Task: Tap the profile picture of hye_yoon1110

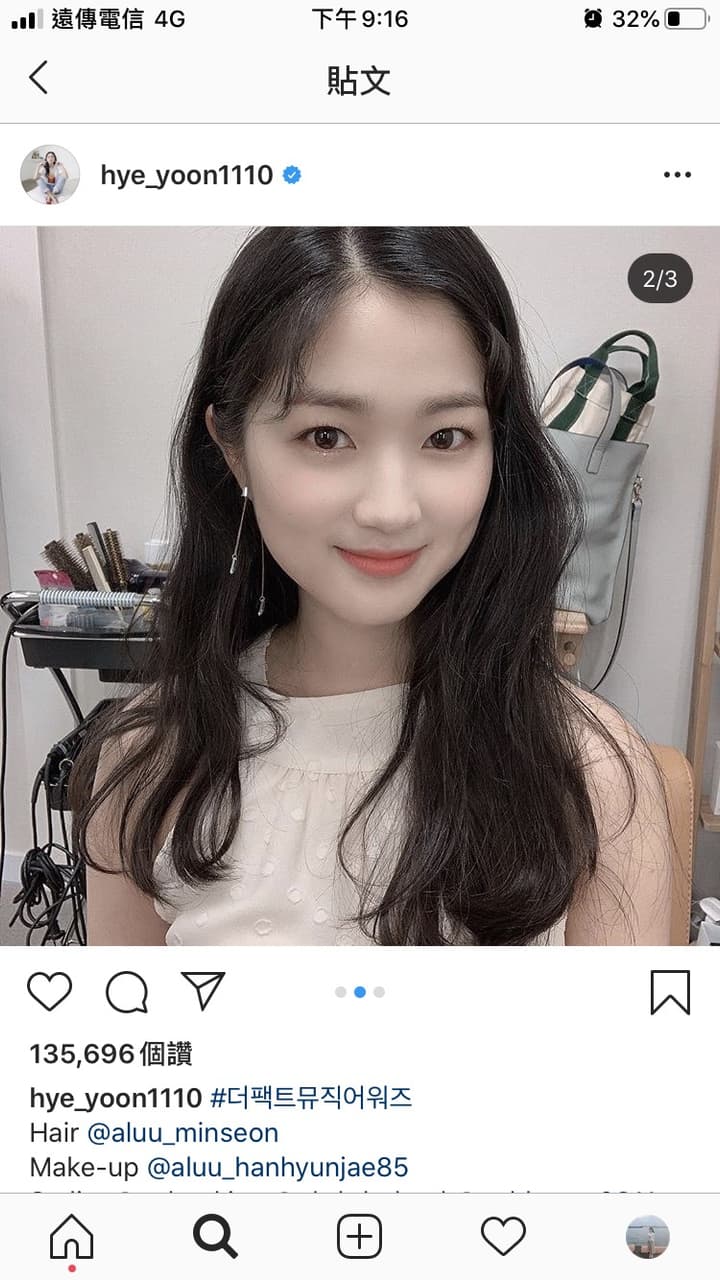Action: [x=50, y=174]
